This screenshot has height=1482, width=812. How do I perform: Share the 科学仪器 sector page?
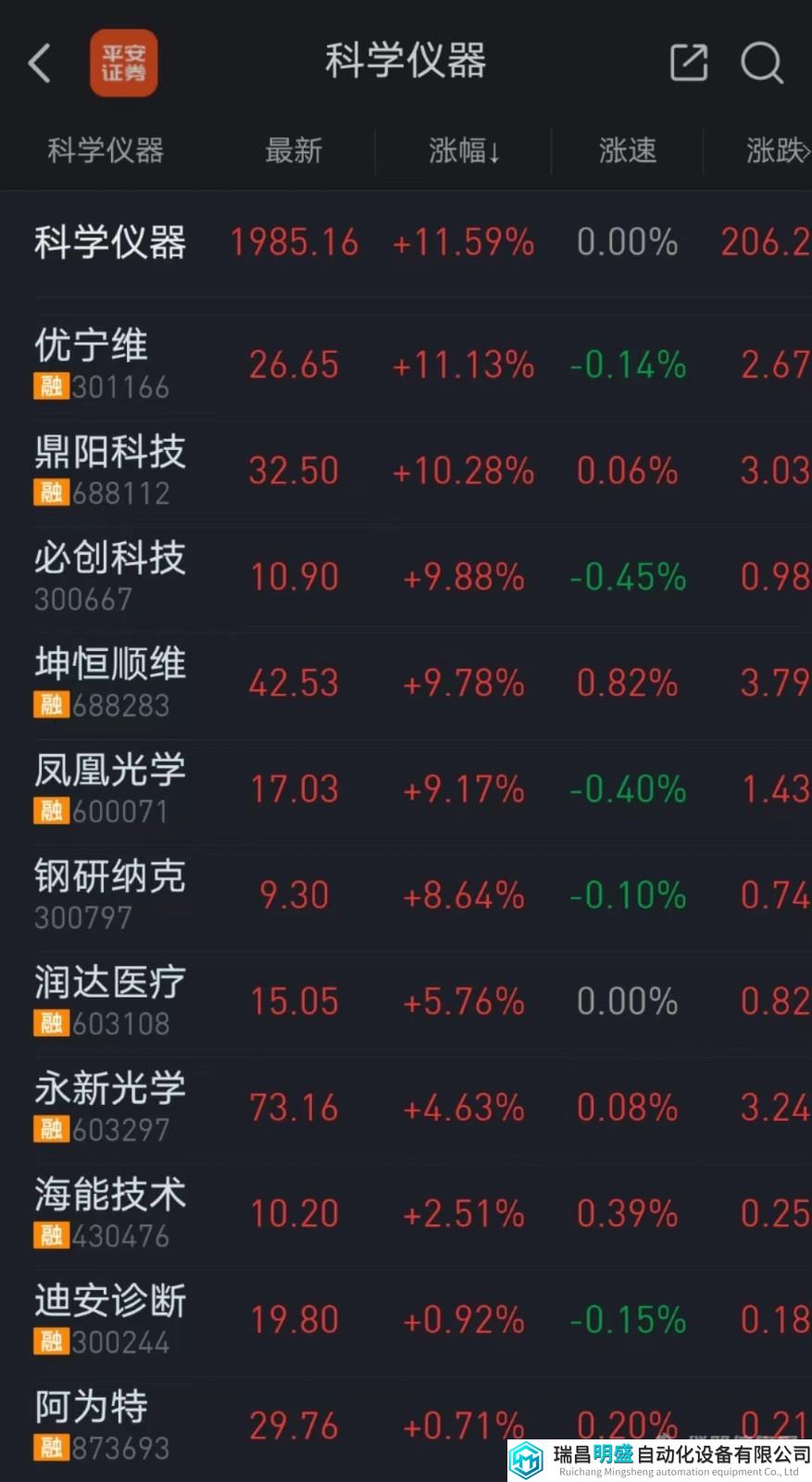688,63
